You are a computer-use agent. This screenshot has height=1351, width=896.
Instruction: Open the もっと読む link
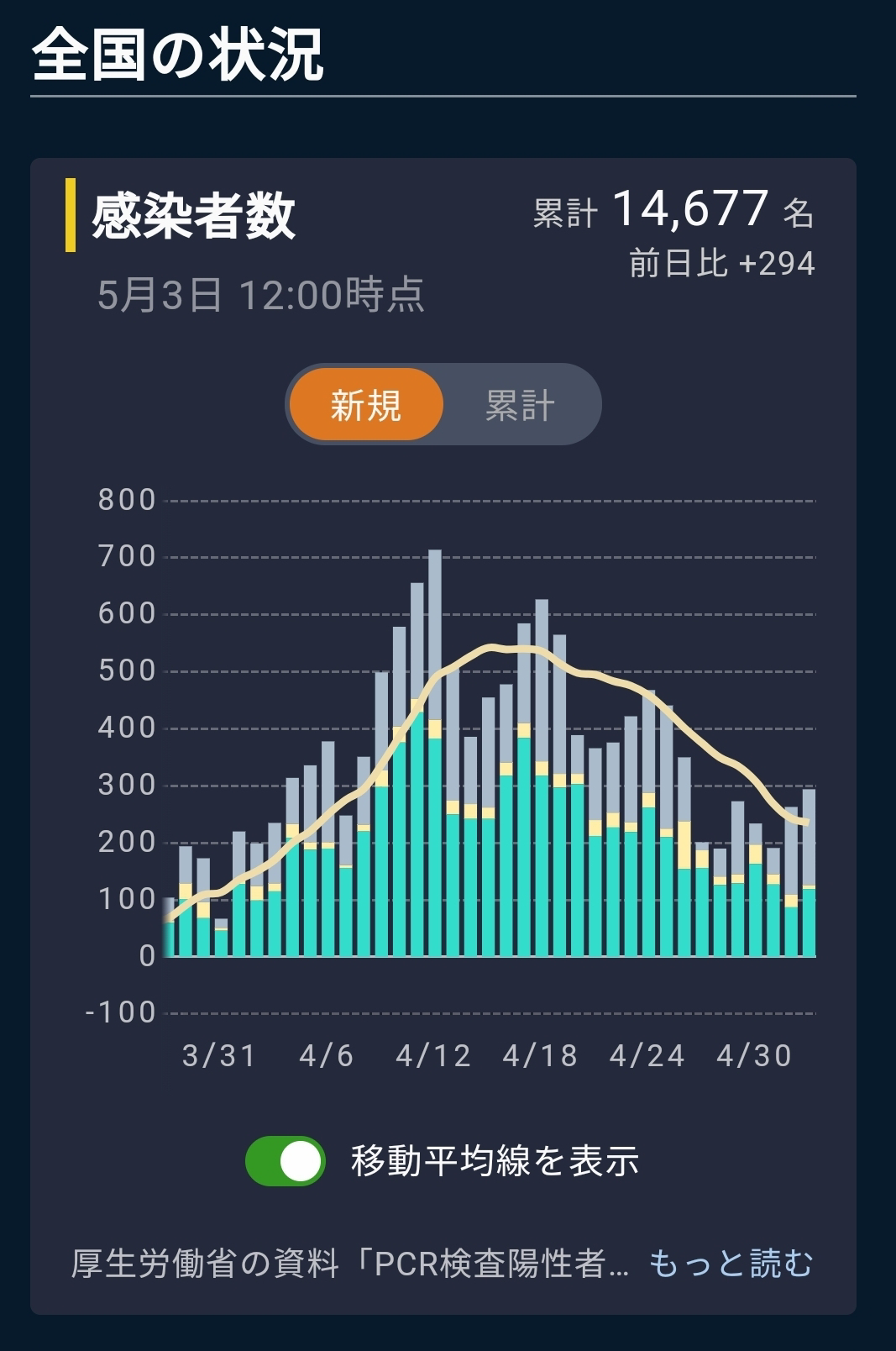tap(731, 1263)
